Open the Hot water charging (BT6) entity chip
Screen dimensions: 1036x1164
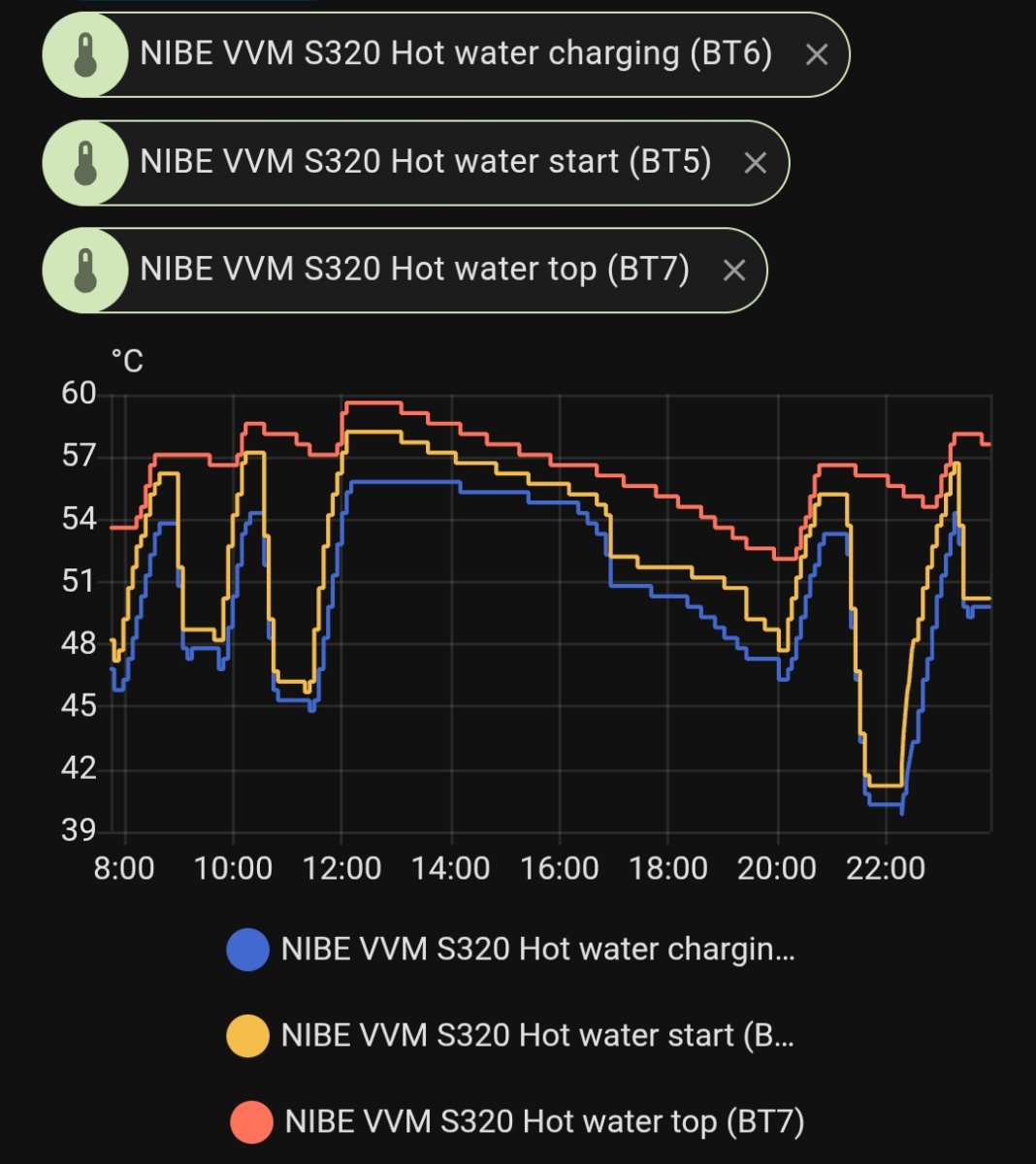point(455,54)
